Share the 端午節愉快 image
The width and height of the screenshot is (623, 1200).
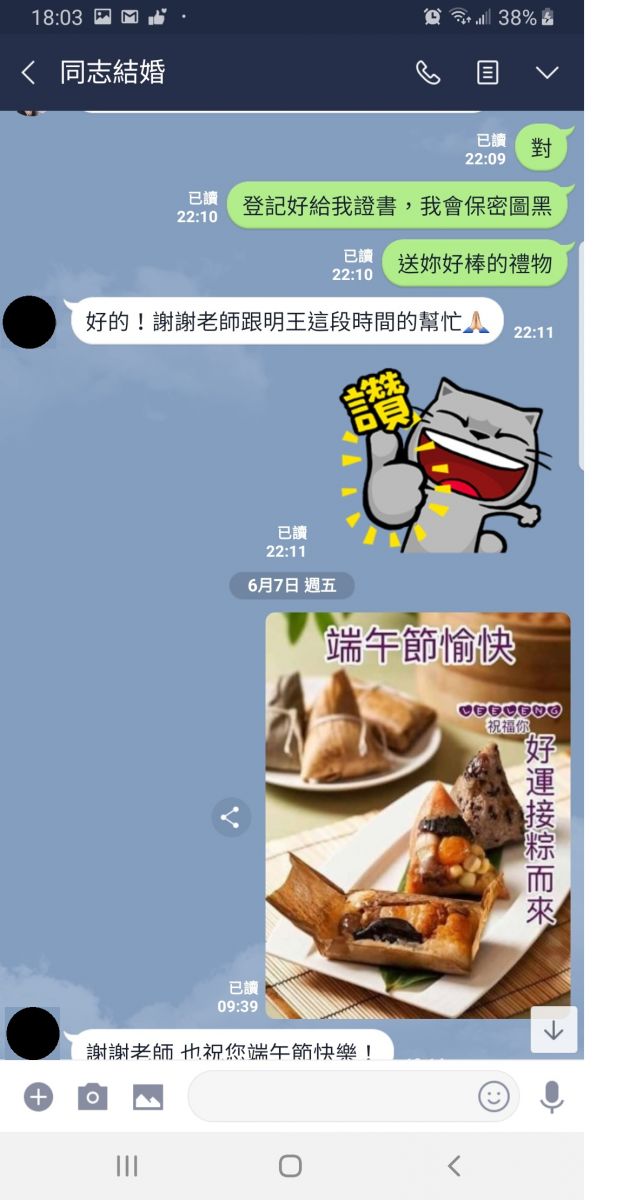(x=231, y=817)
